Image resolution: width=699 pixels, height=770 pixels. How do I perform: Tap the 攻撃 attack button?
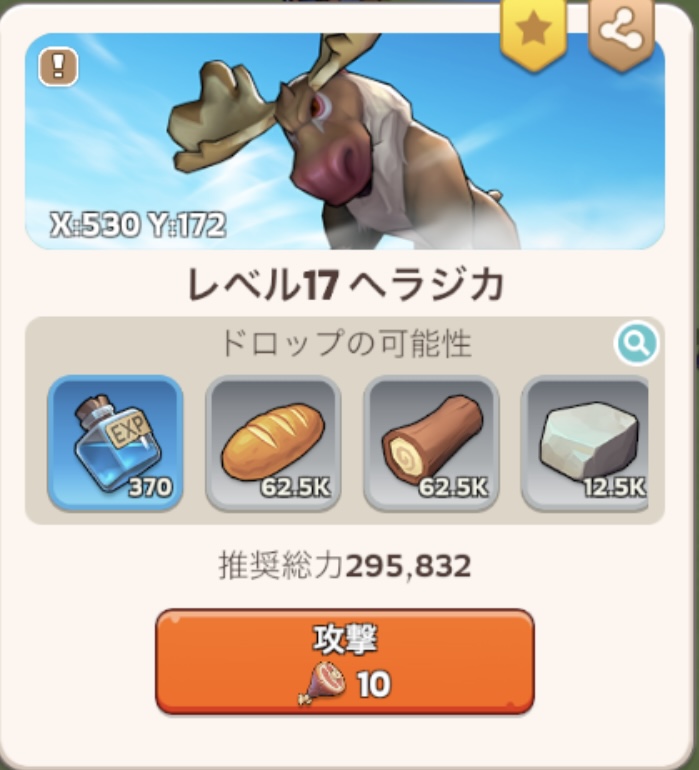click(345, 661)
